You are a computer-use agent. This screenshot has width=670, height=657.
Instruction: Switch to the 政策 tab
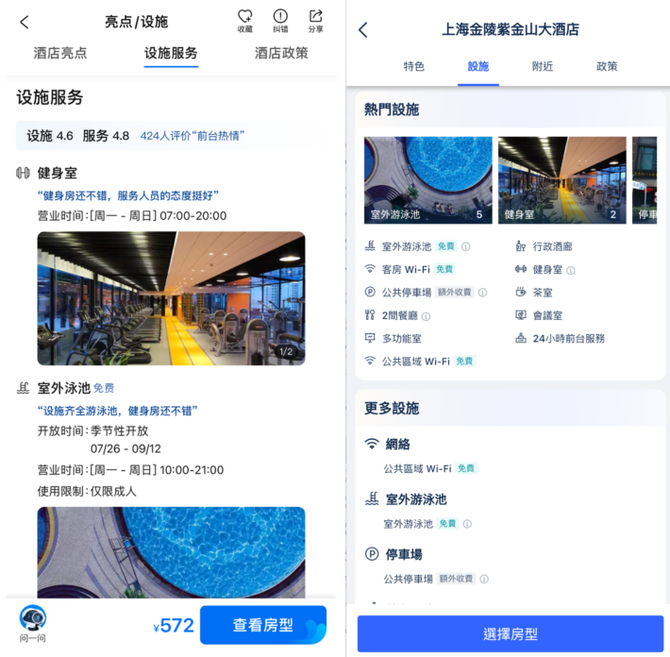point(607,67)
